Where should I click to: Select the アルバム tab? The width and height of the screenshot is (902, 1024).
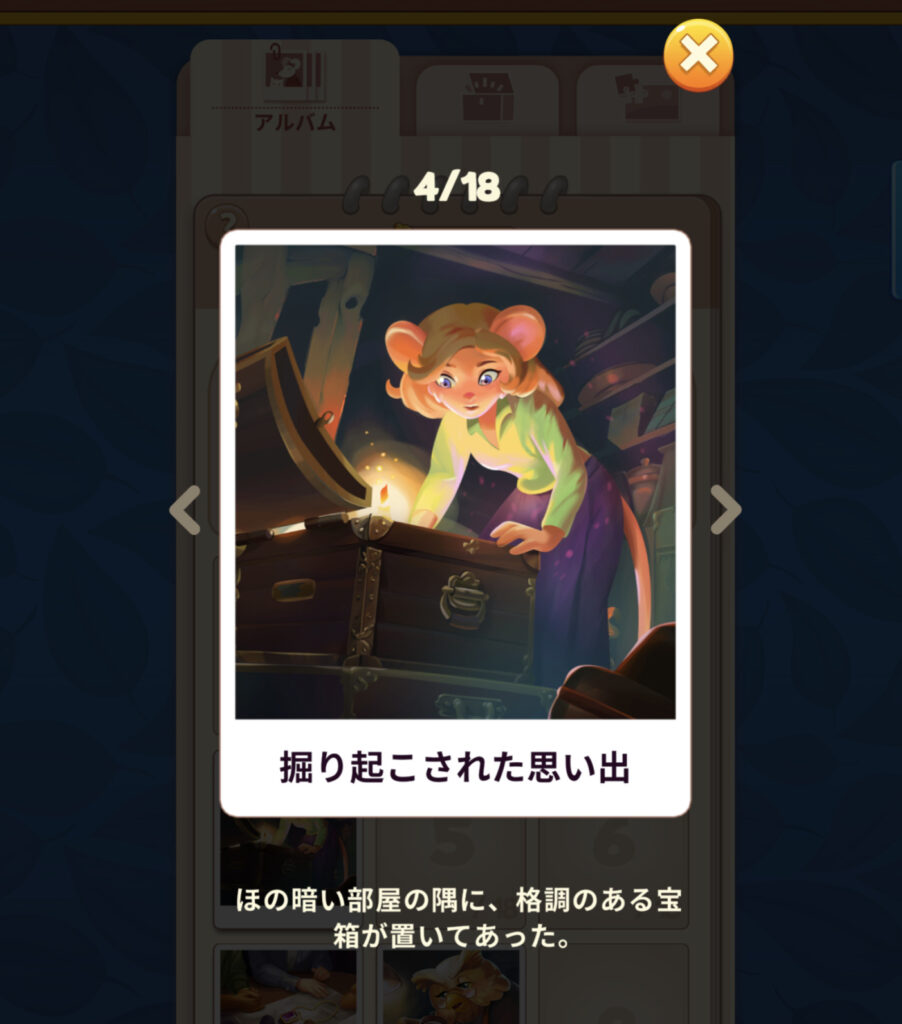click(x=295, y=92)
